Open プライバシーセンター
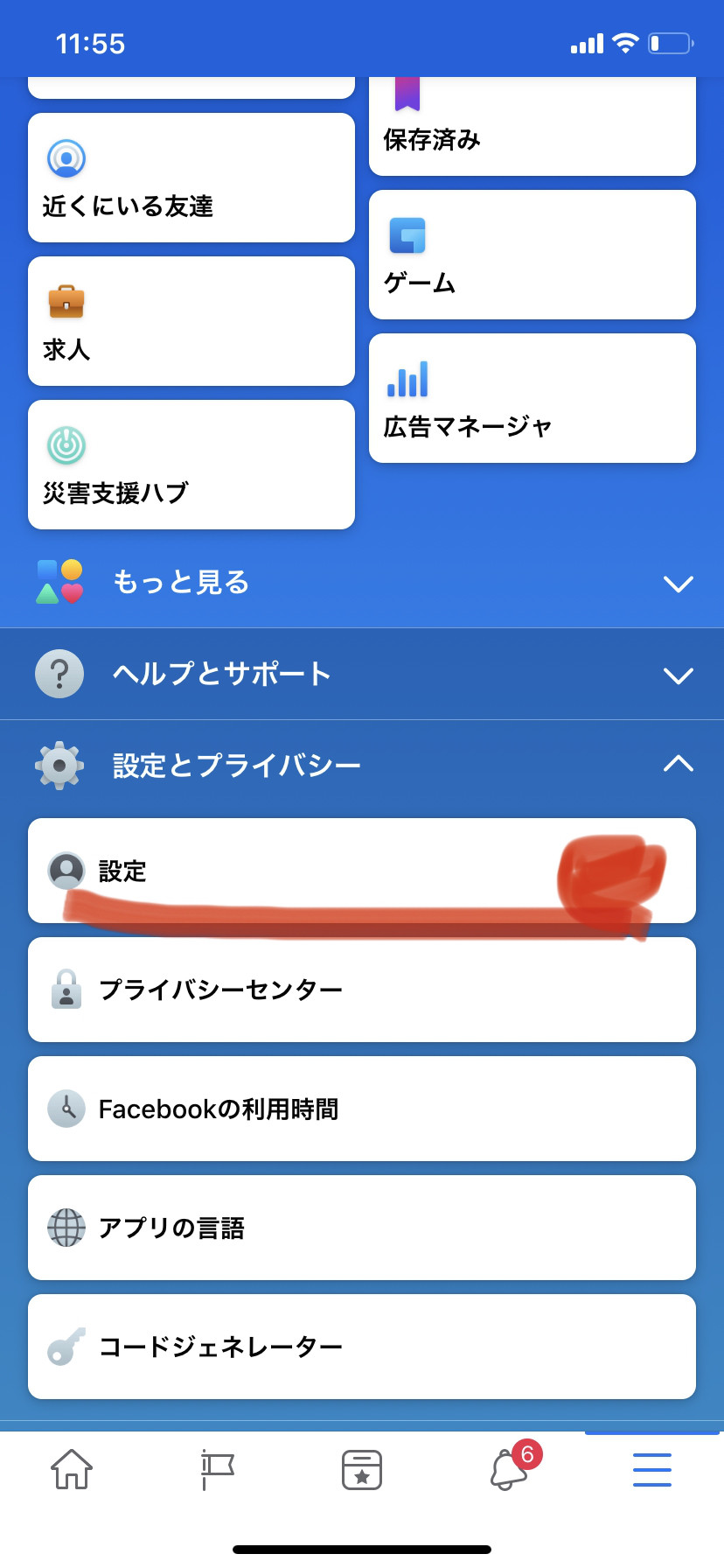The height and width of the screenshot is (1568, 724). (x=362, y=990)
